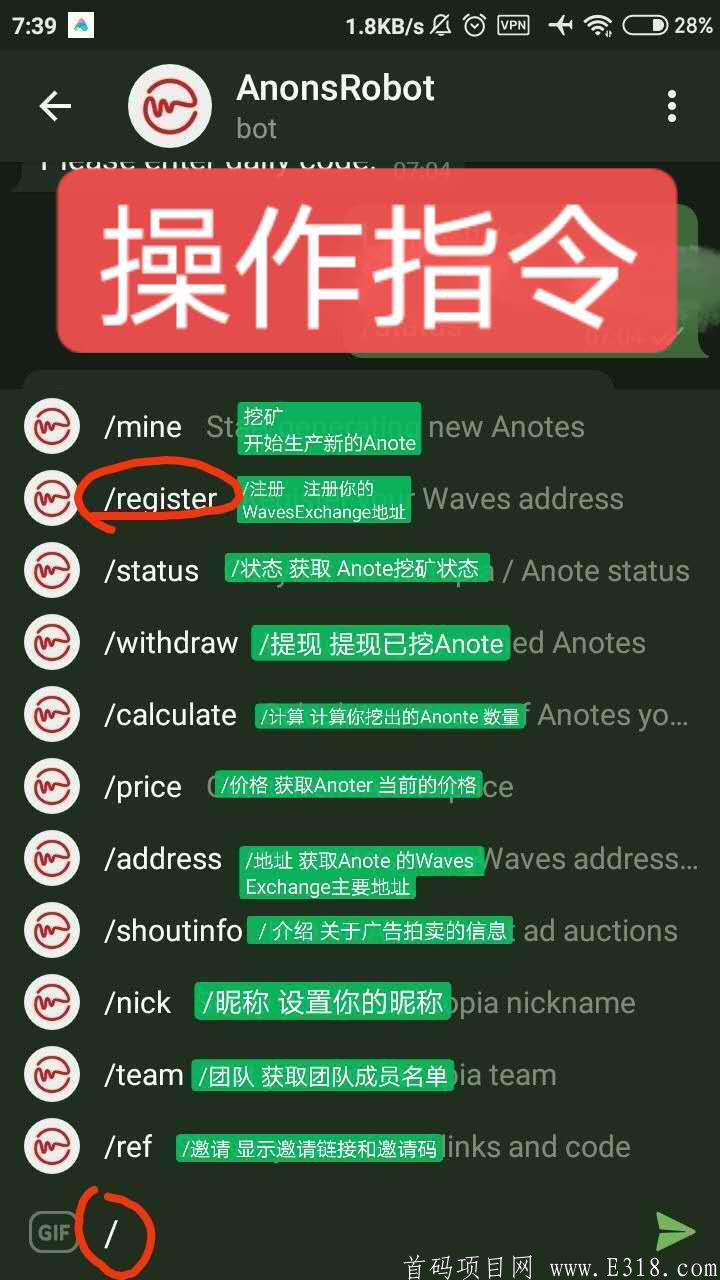
Task: Tap bot avatar next to the /price command
Action: (51, 787)
